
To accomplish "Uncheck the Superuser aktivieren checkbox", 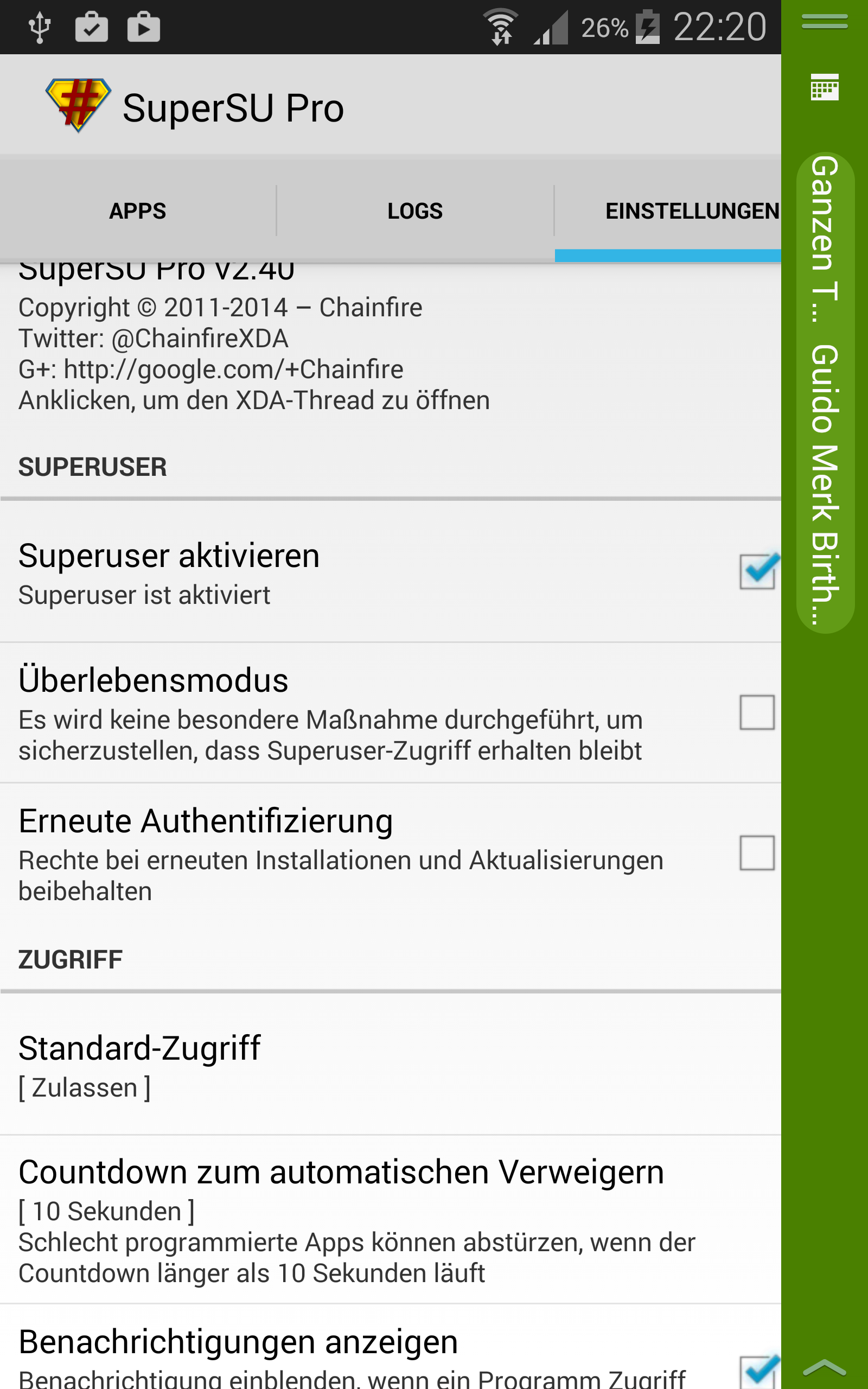I will click(757, 572).
